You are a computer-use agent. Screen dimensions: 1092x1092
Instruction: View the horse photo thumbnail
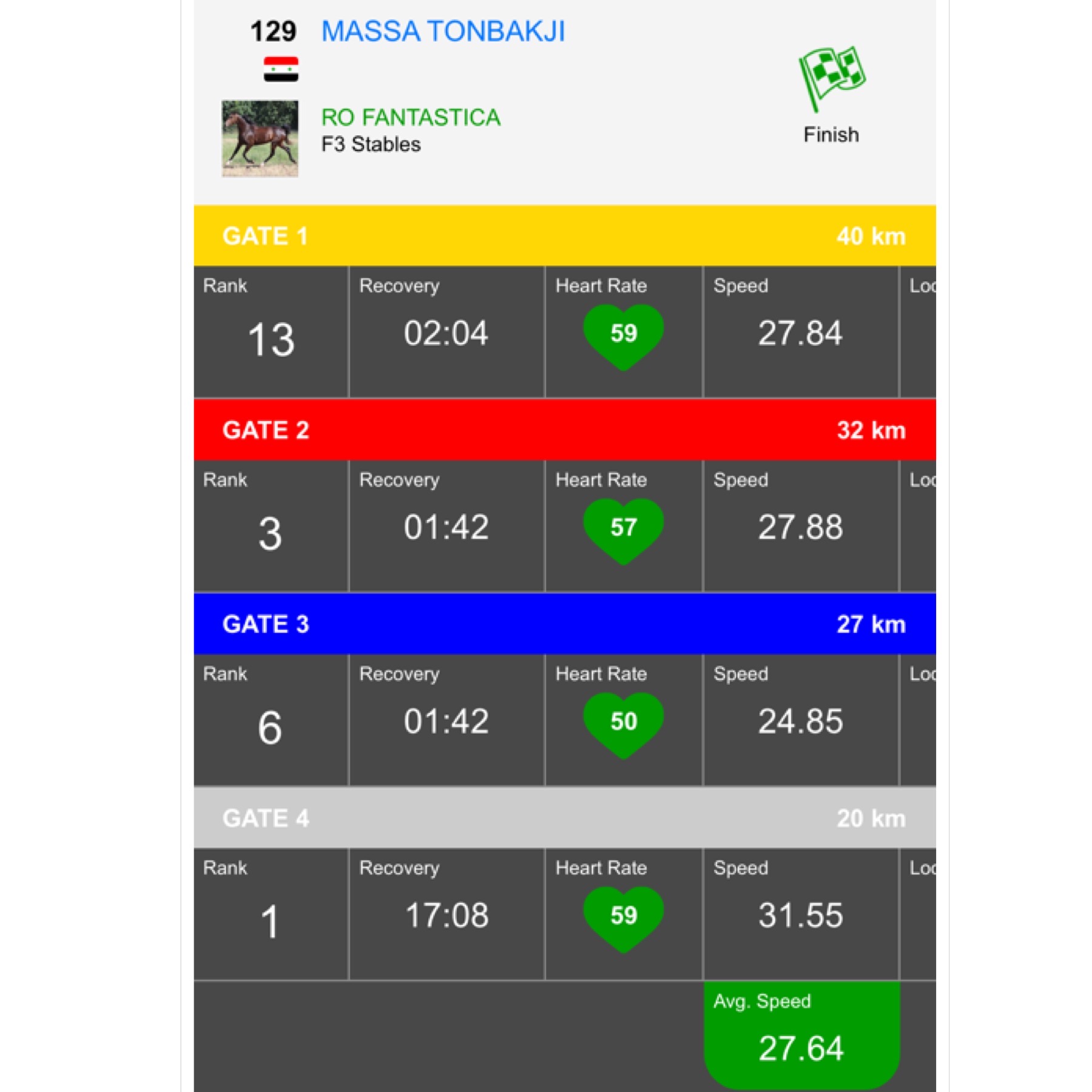(260, 139)
